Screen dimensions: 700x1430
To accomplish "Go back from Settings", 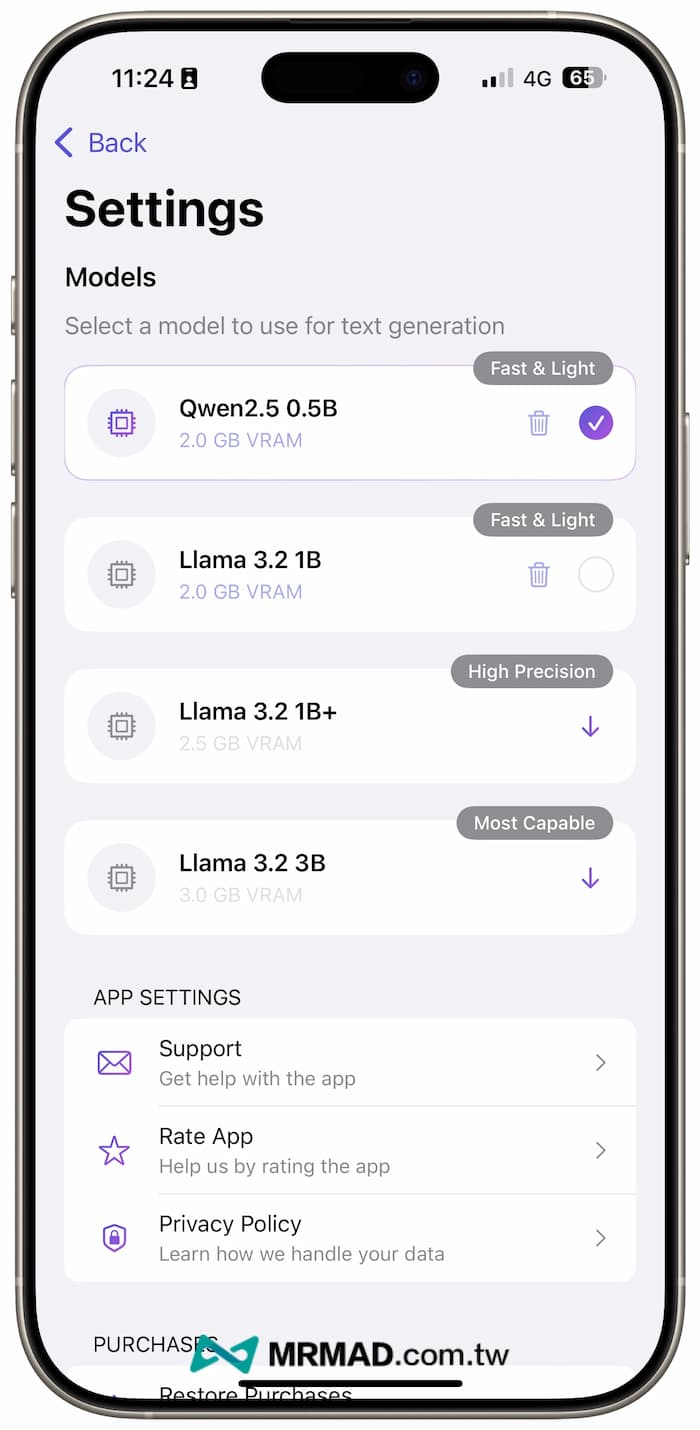I will coord(101,143).
